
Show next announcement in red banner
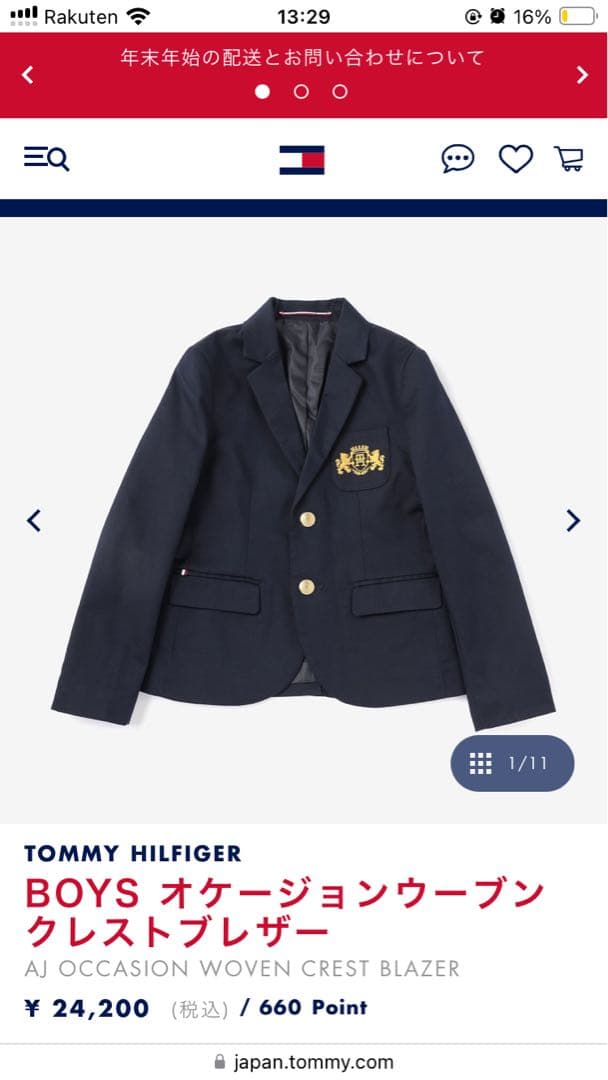(x=582, y=75)
